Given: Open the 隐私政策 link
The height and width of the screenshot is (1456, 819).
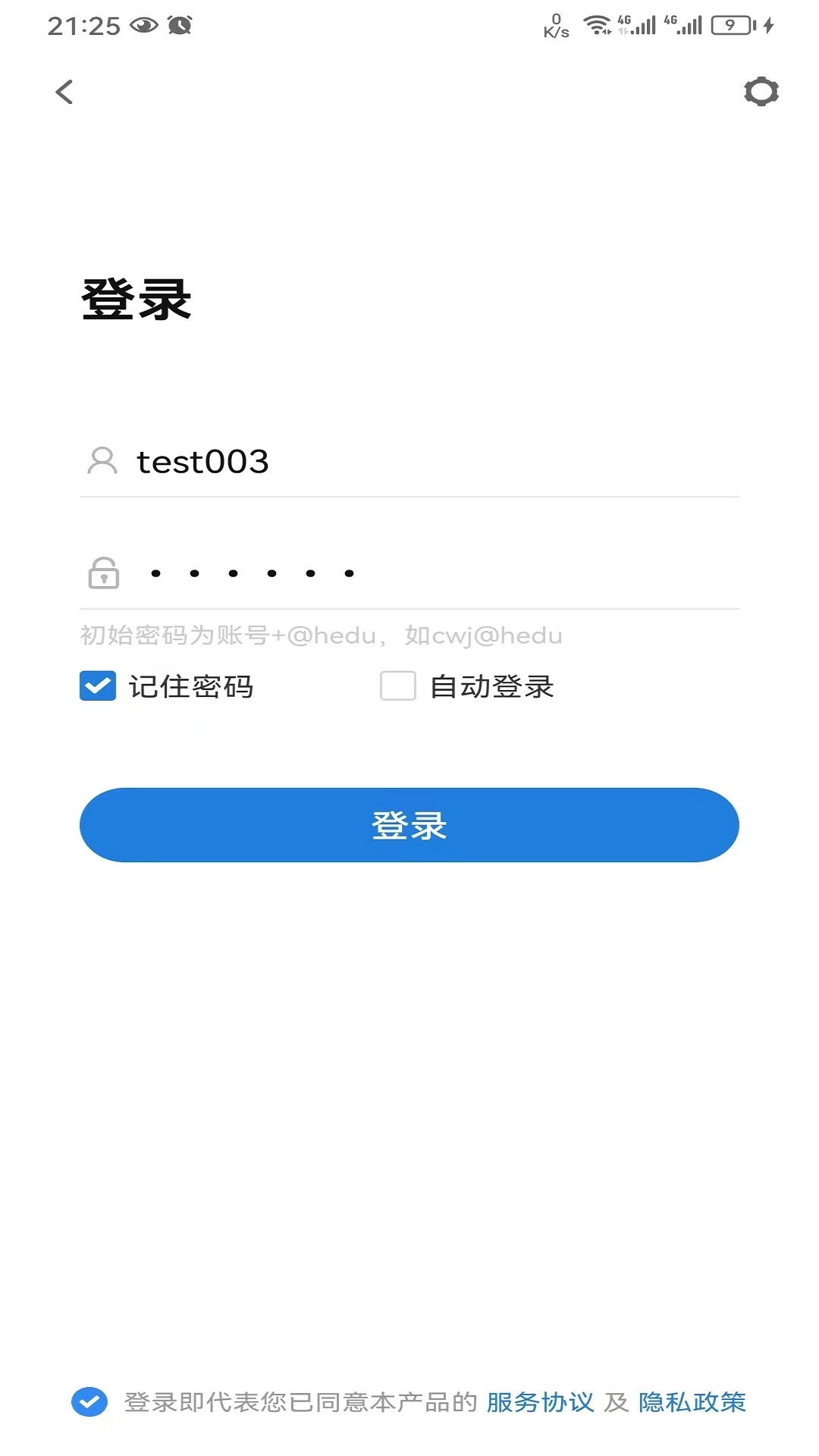Looking at the screenshot, I should [x=692, y=1402].
